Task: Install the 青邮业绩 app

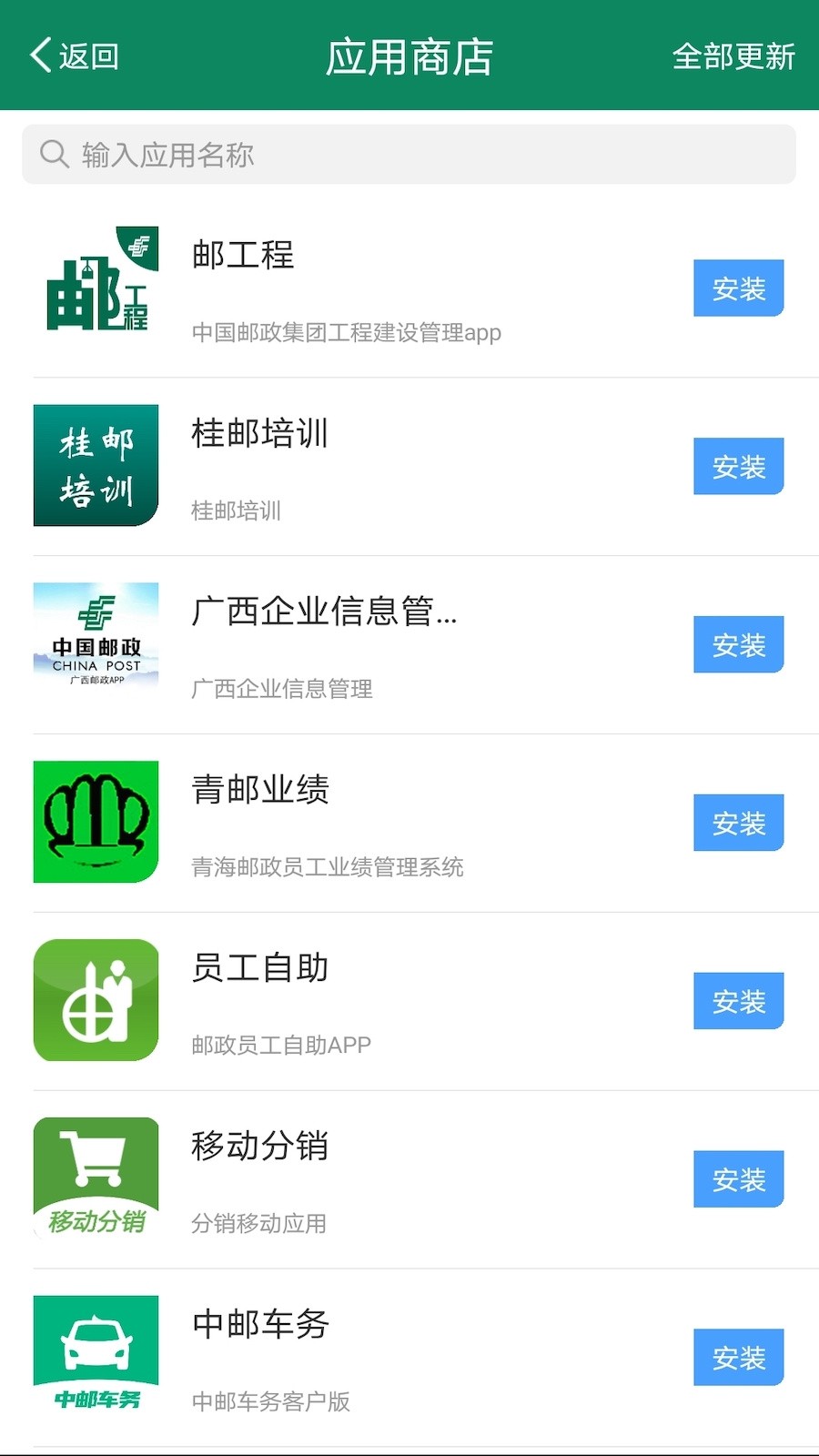Action: click(x=738, y=823)
